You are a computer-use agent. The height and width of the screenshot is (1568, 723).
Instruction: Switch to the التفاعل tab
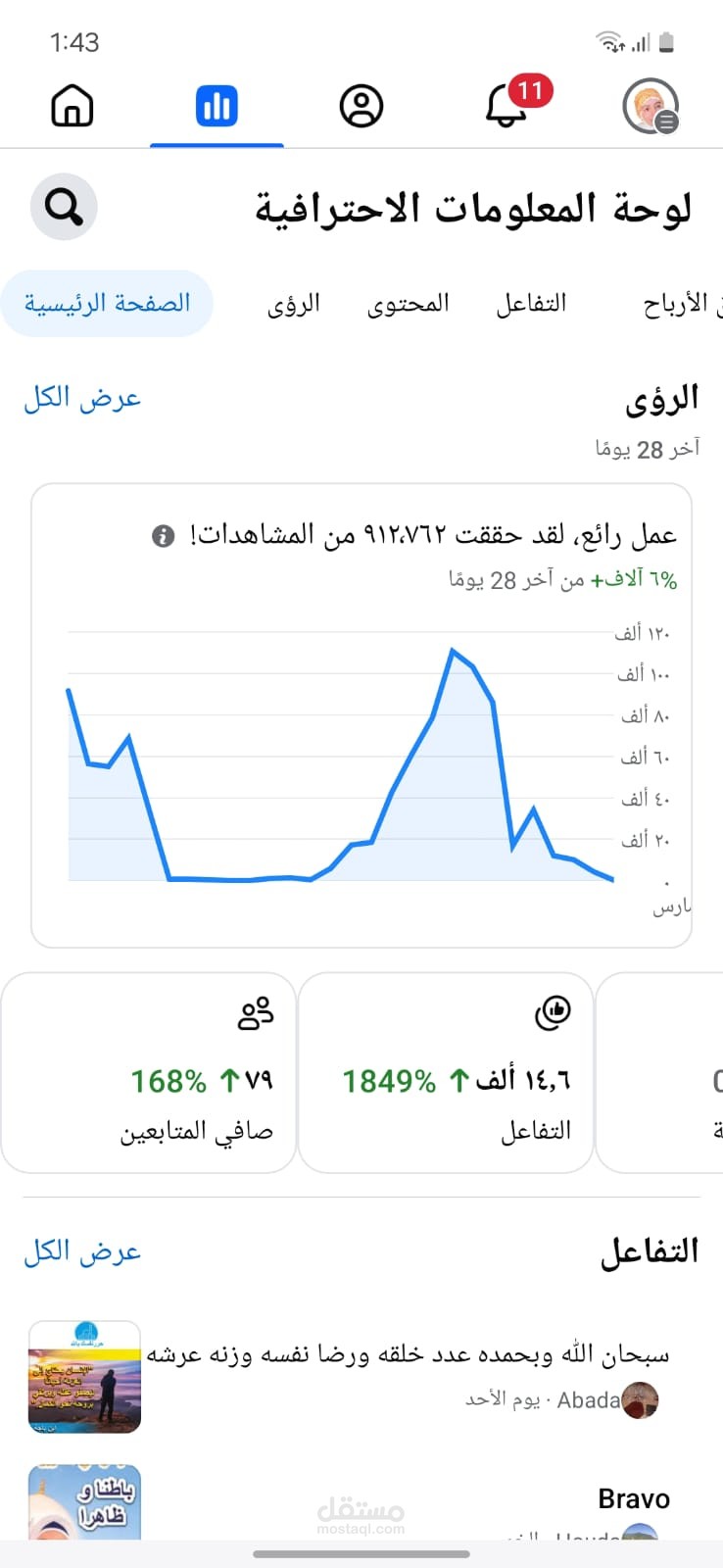point(531,304)
